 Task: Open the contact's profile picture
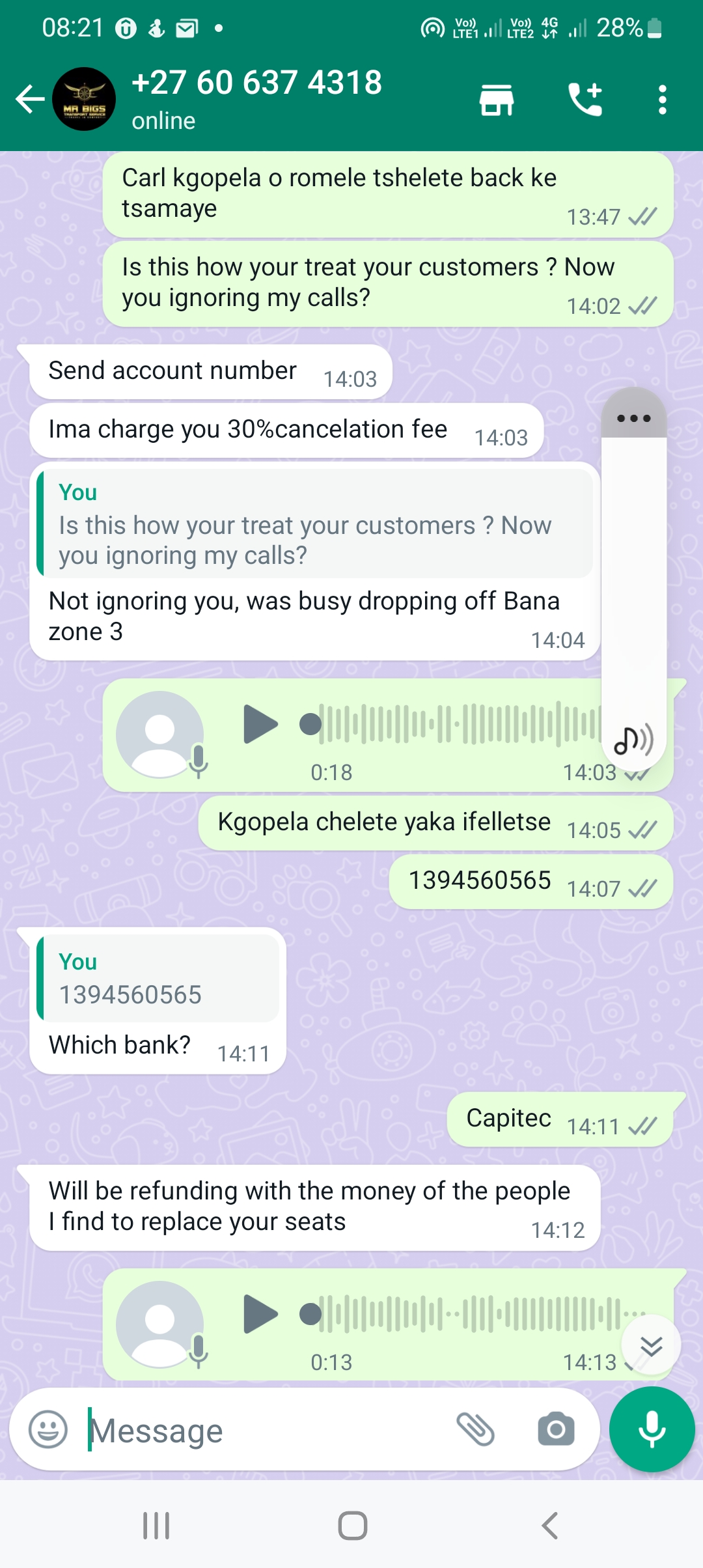pyautogui.click(x=84, y=100)
